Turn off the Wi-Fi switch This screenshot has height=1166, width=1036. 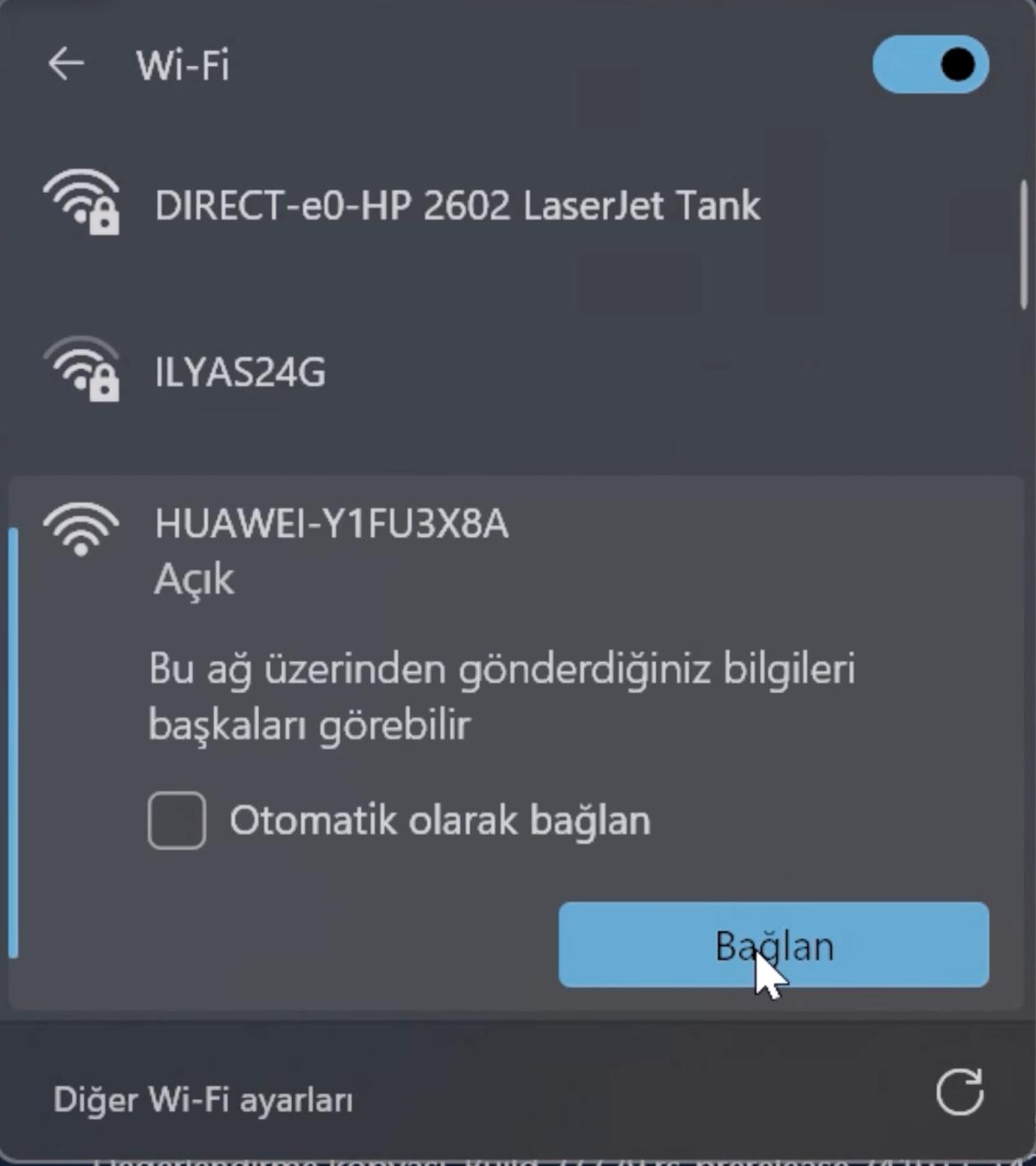coord(930,64)
